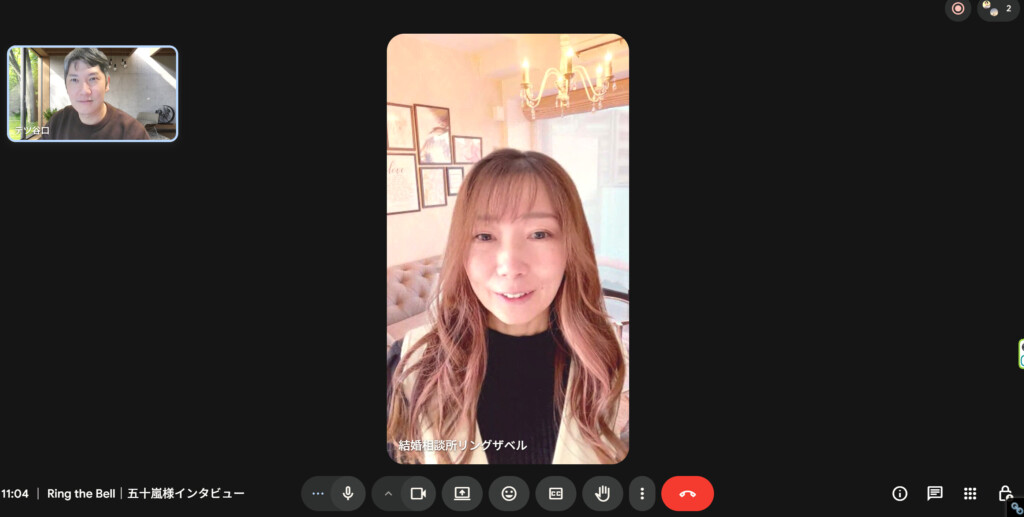Image resolution: width=1024 pixels, height=517 pixels.
Task: Open the activities grid menu
Action: coord(970,493)
